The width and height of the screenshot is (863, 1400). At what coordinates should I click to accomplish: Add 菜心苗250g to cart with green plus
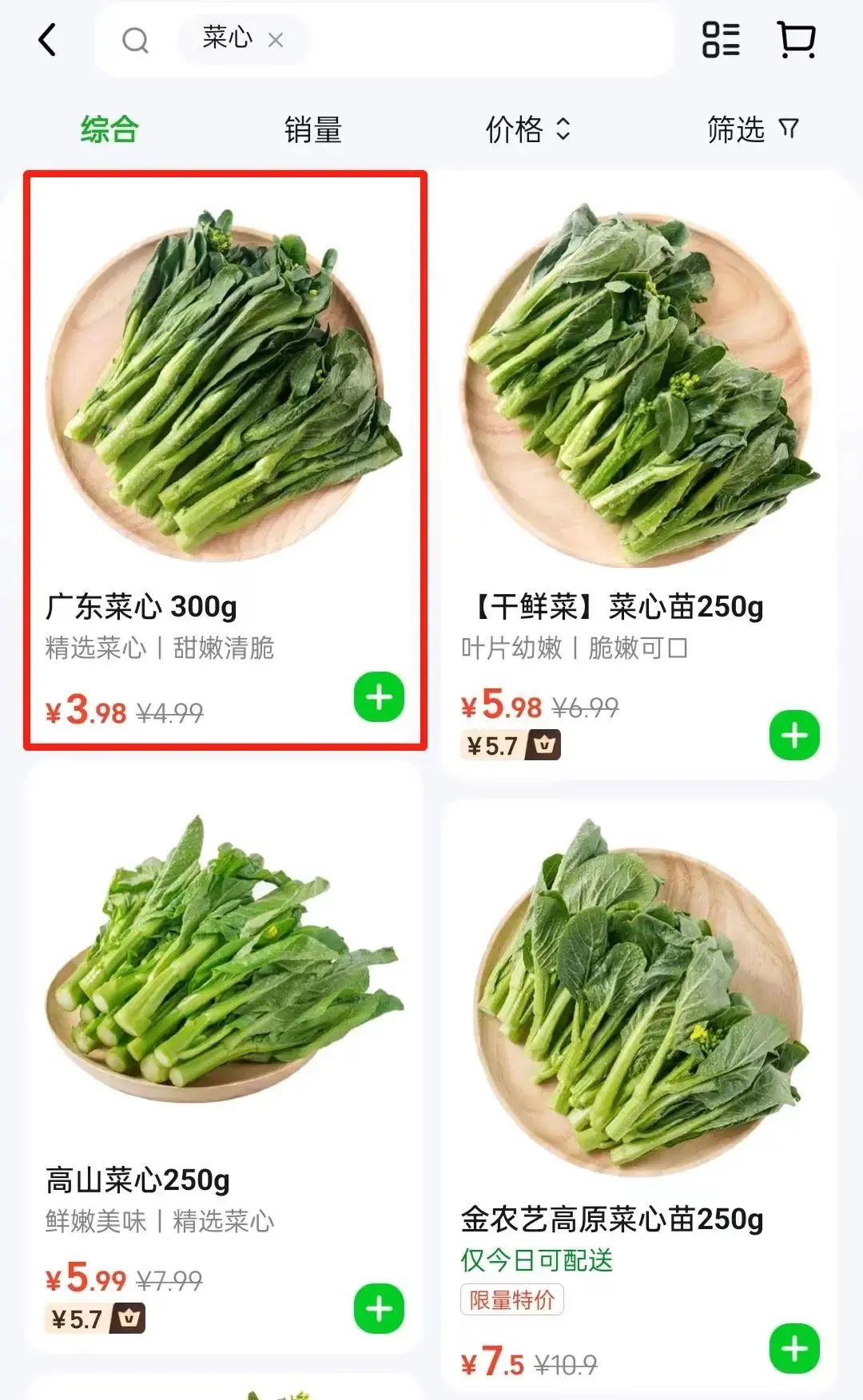point(793,737)
